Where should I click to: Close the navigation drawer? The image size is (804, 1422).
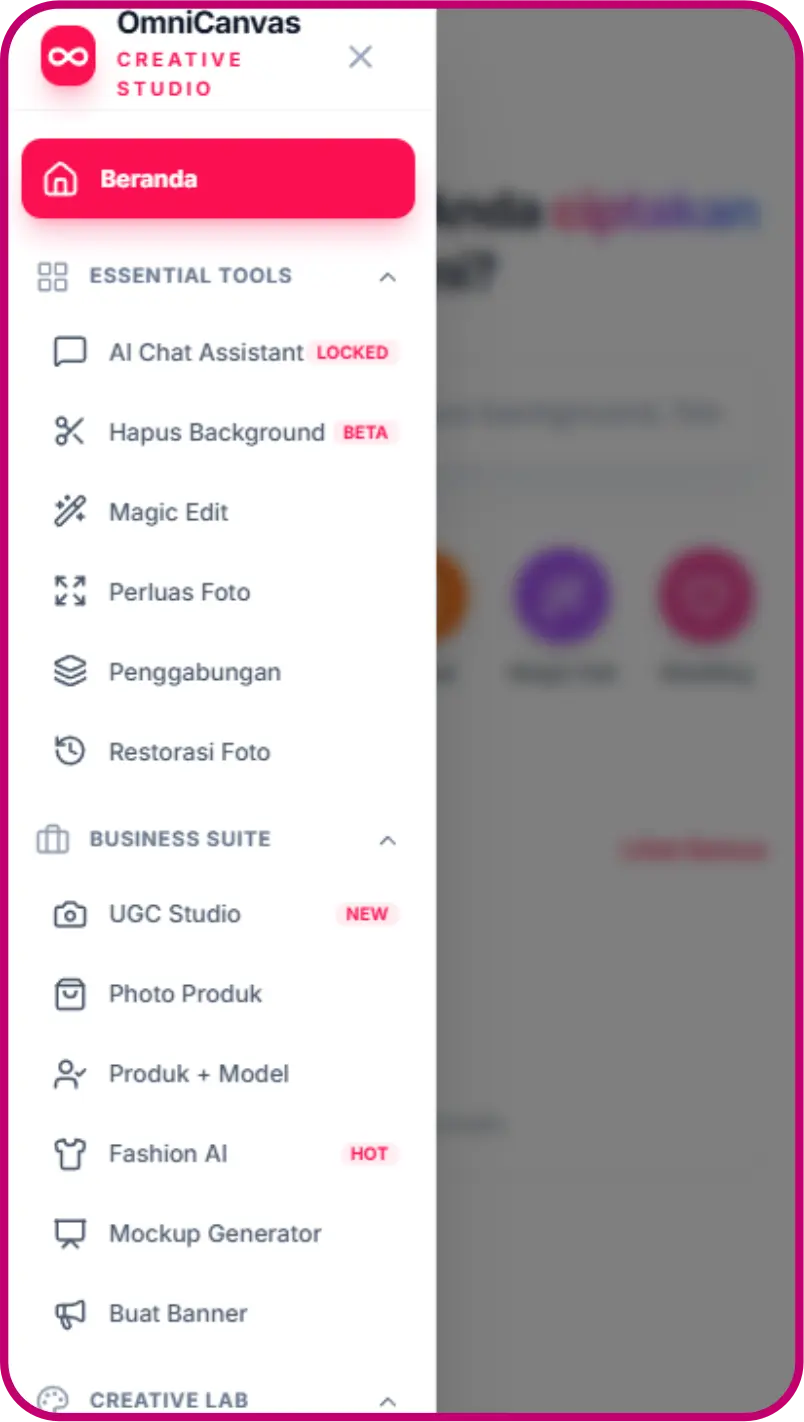360,57
